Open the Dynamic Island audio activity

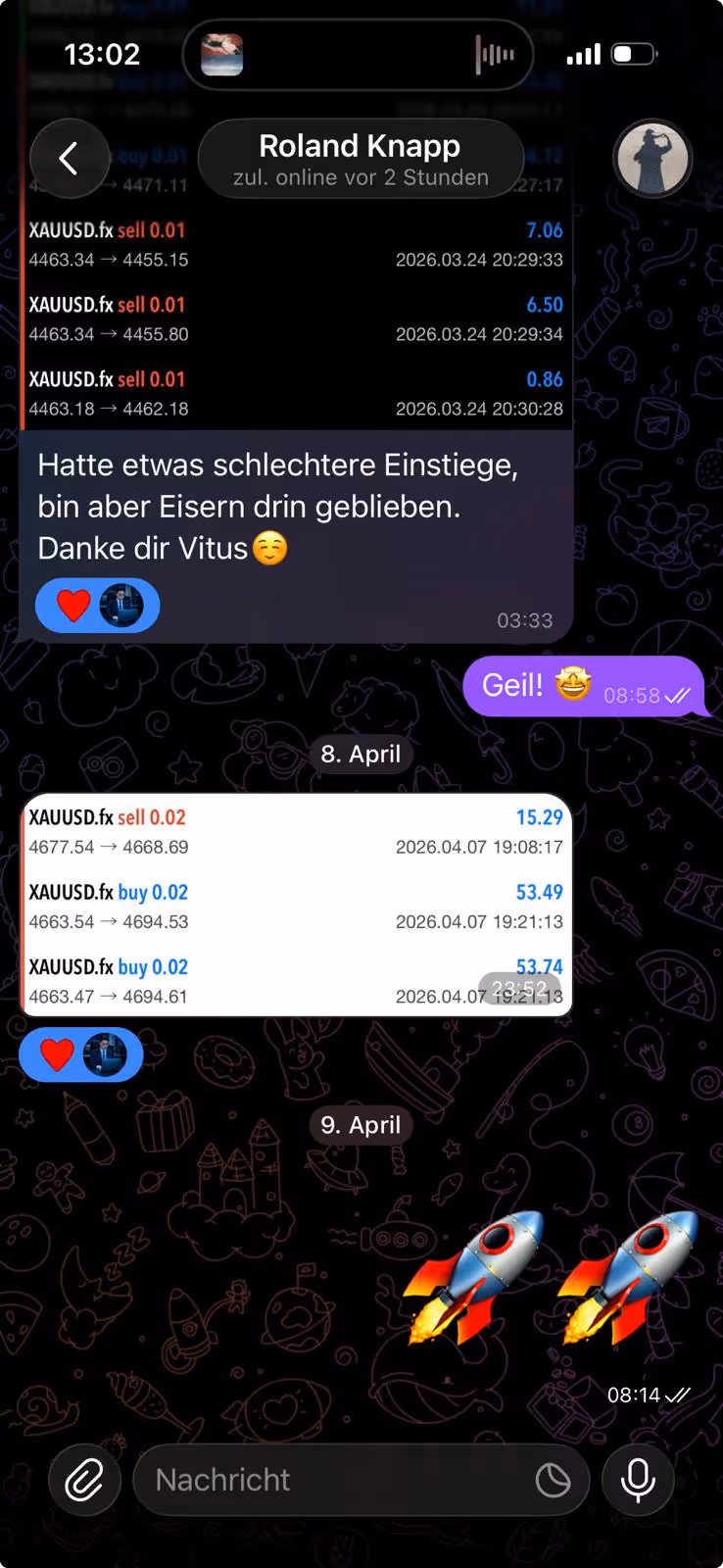(x=359, y=55)
